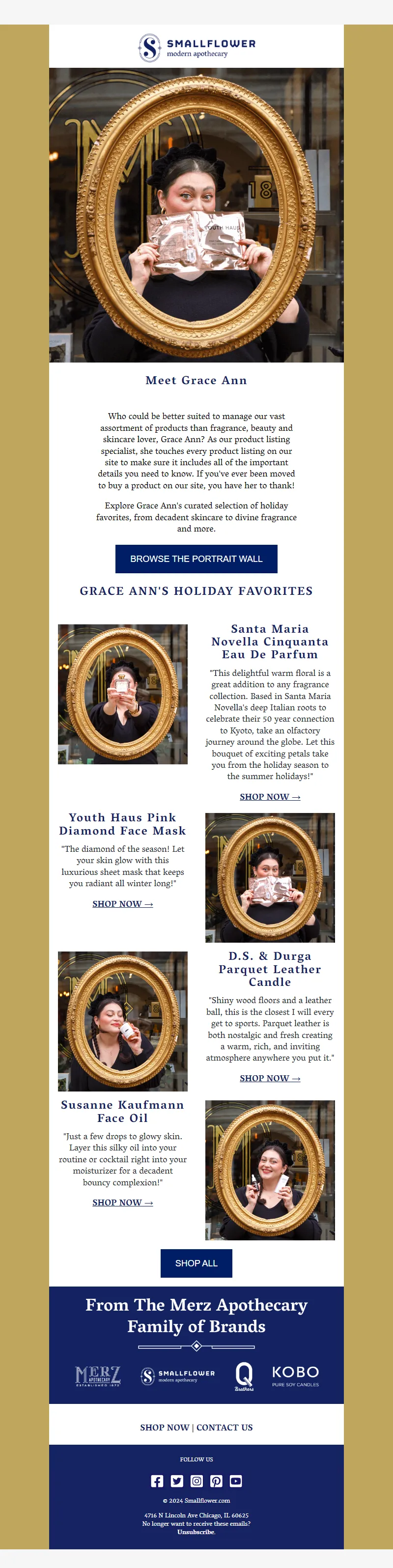
Task: Tap the Shop All button
Action: pyautogui.click(x=196, y=1262)
